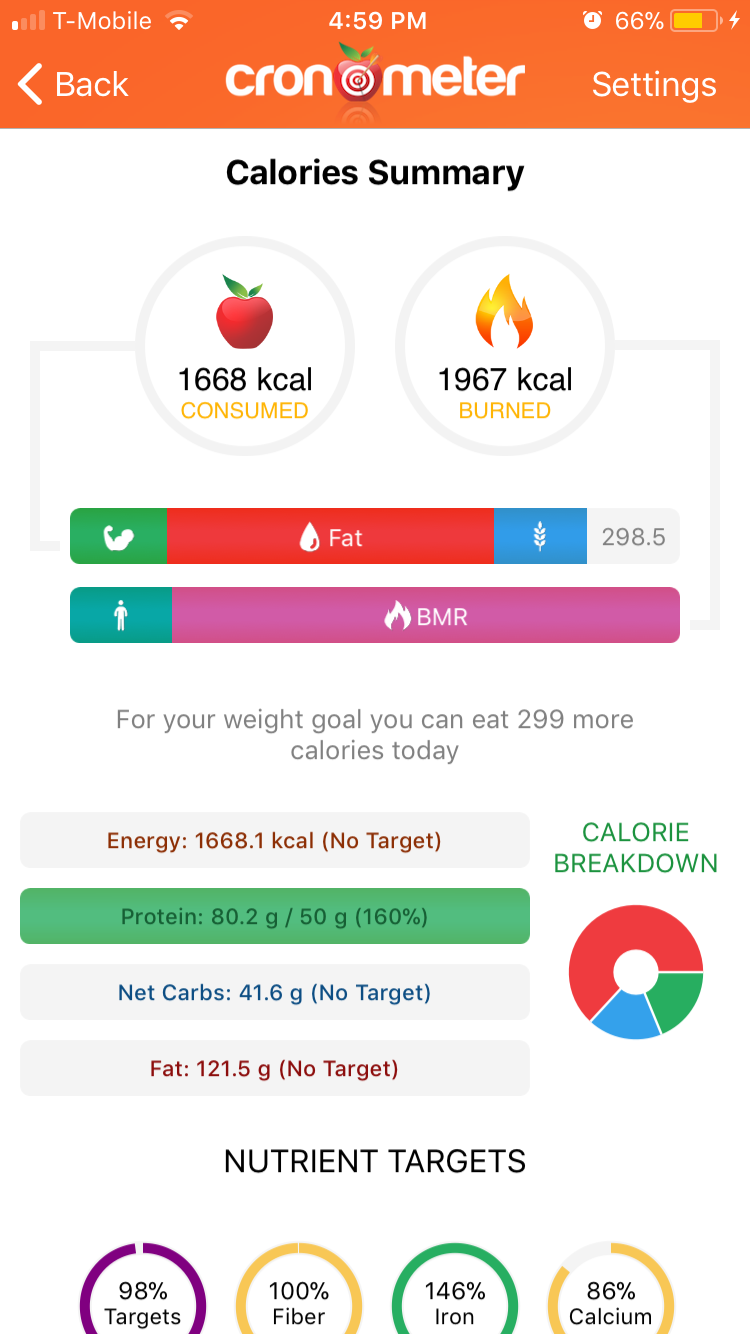Select the Net Carbs 41.6 g bar
The height and width of the screenshot is (1334, 750).
(275, 992)
